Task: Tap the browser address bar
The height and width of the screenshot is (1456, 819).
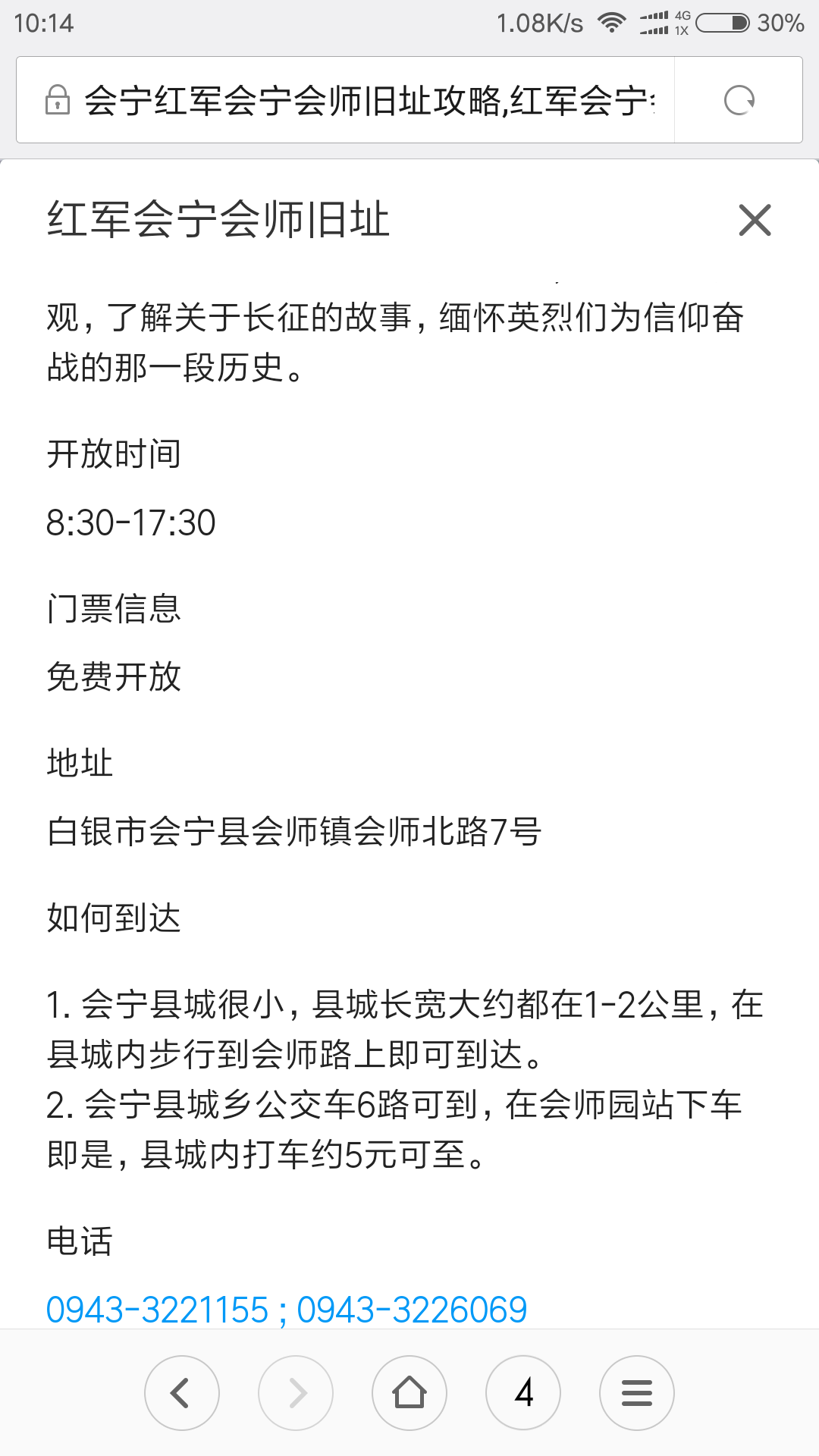Action: coord(345,100)
